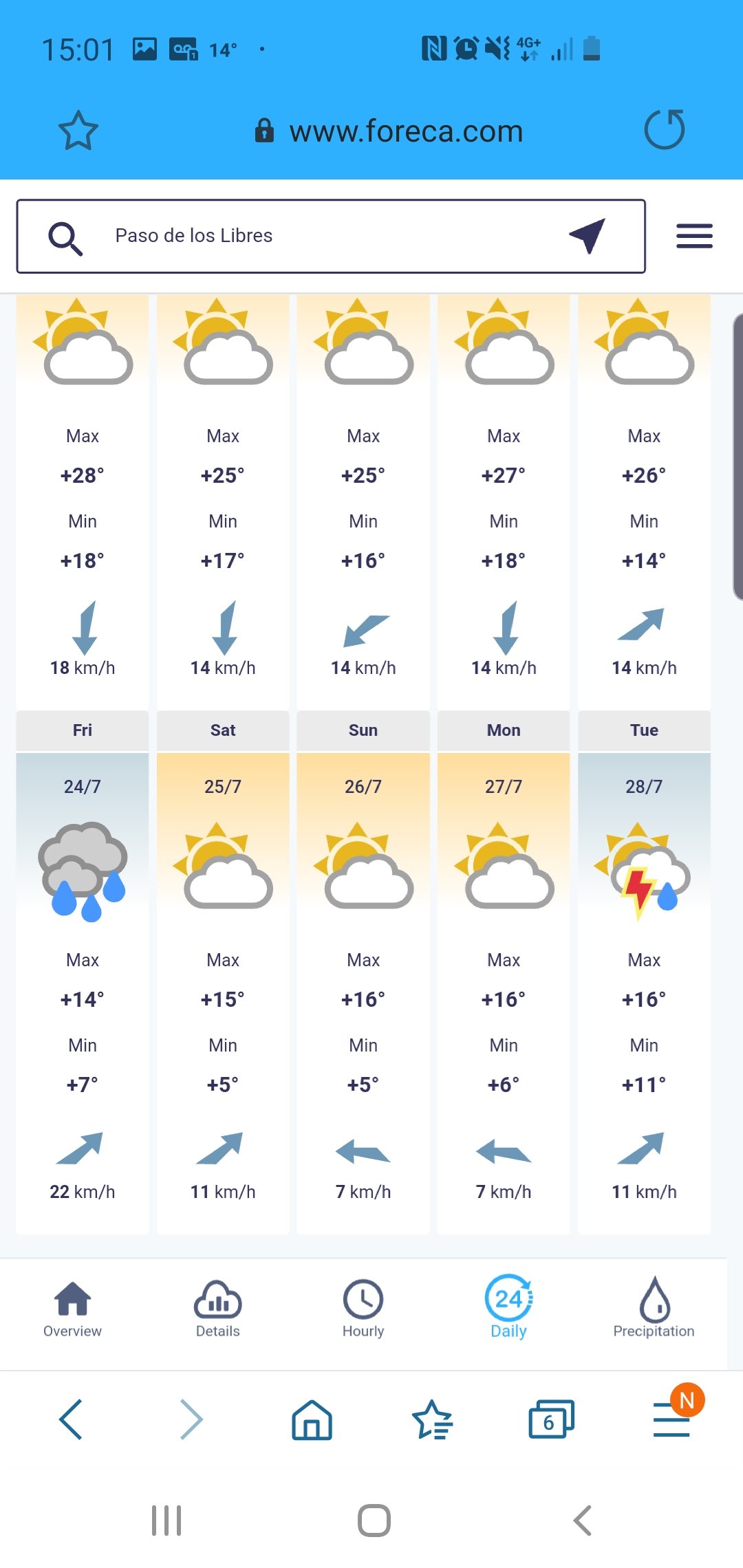743x1568 pixels.
Task: Go to the browser home page
Action: (x=312, y=1419)
